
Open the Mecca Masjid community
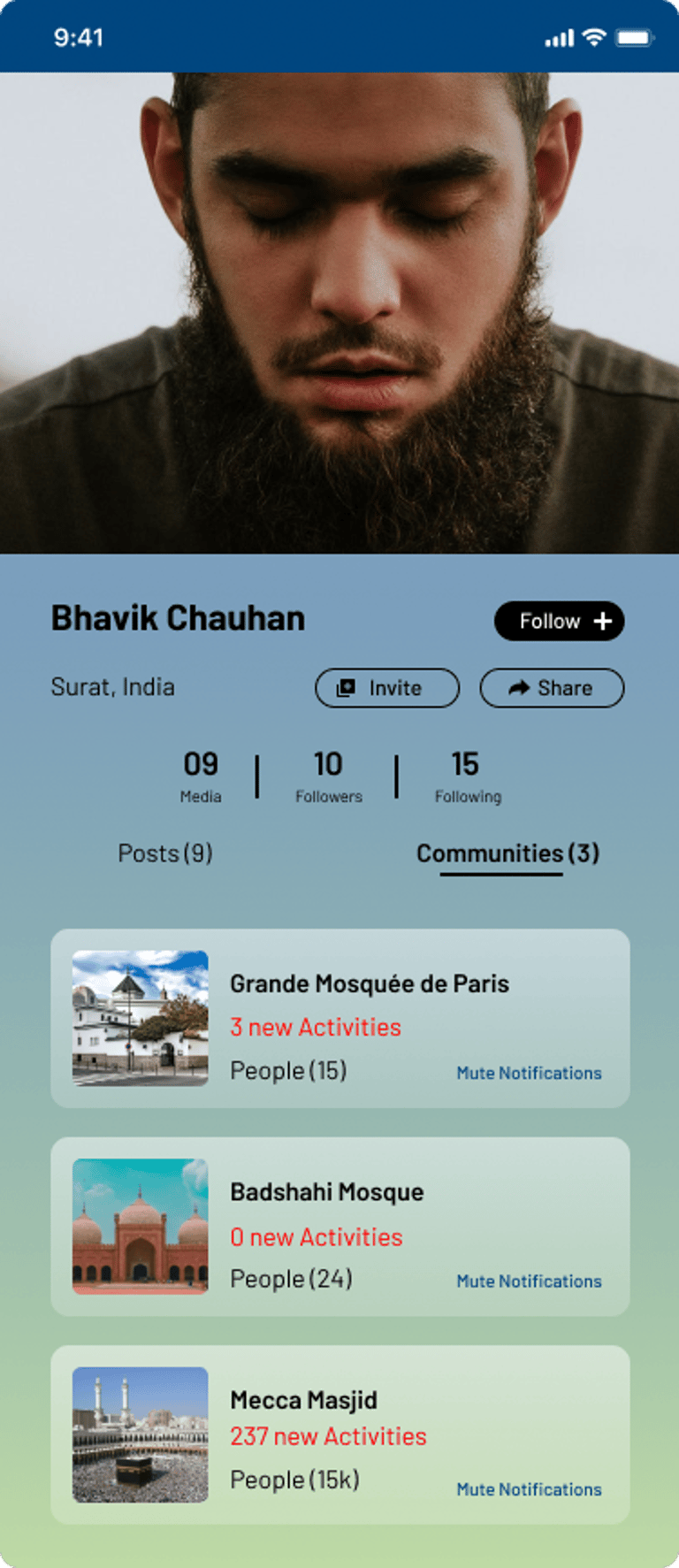[340, 1434]
